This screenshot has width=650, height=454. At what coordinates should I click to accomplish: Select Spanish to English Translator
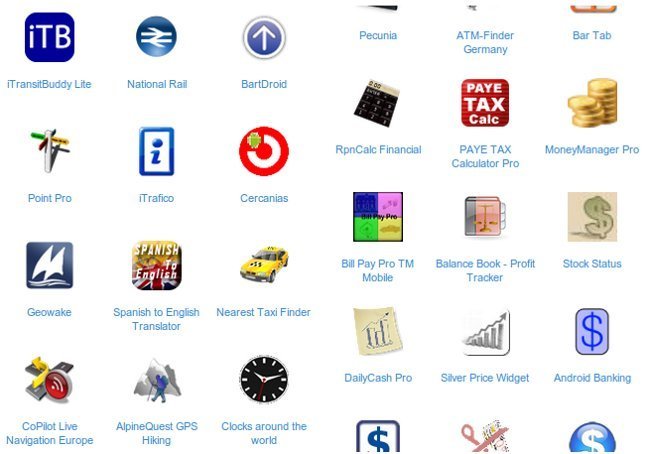point(156,266)
